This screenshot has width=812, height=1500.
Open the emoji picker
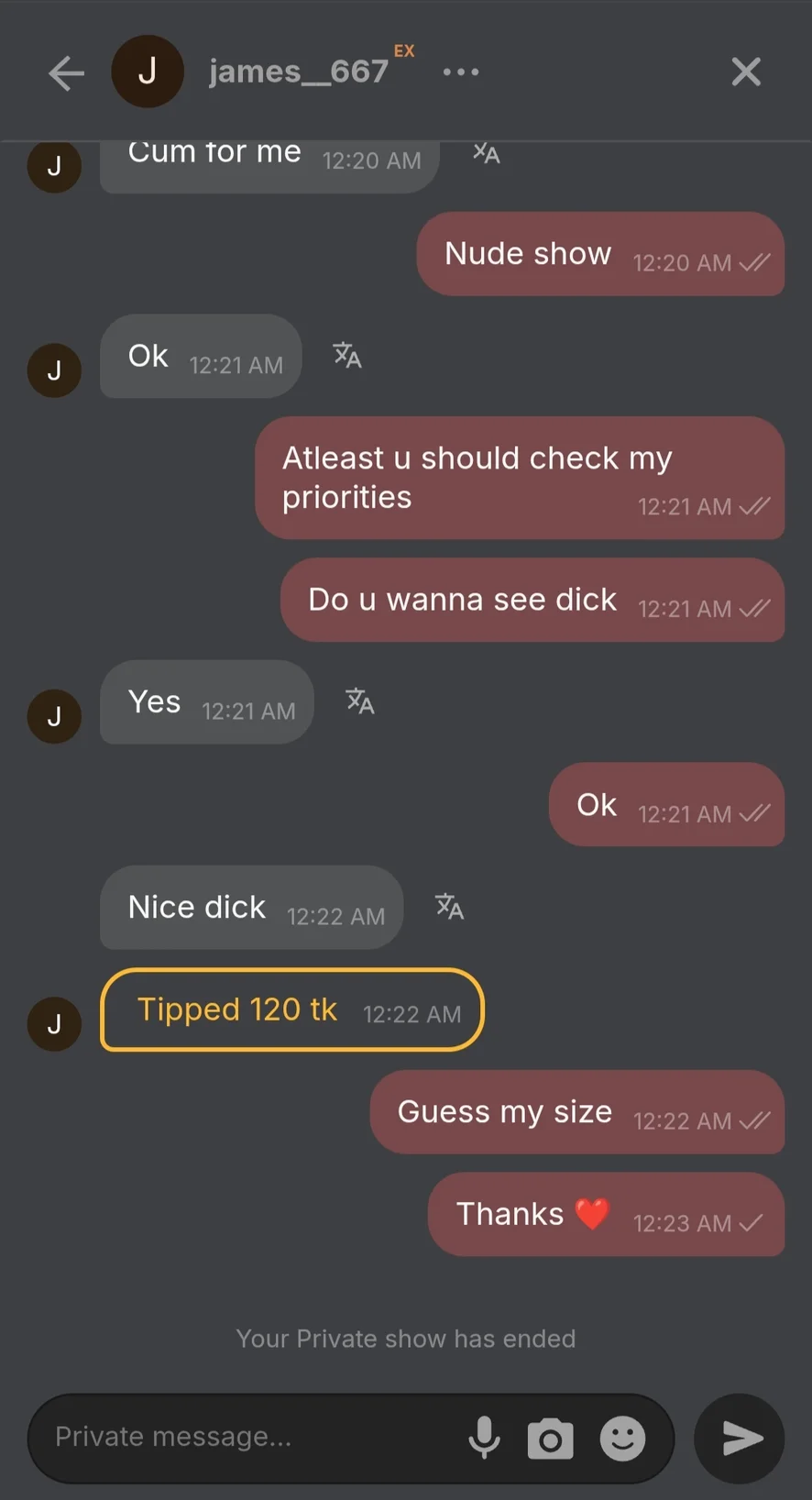pyautogui.click(x=622, y=1438)
